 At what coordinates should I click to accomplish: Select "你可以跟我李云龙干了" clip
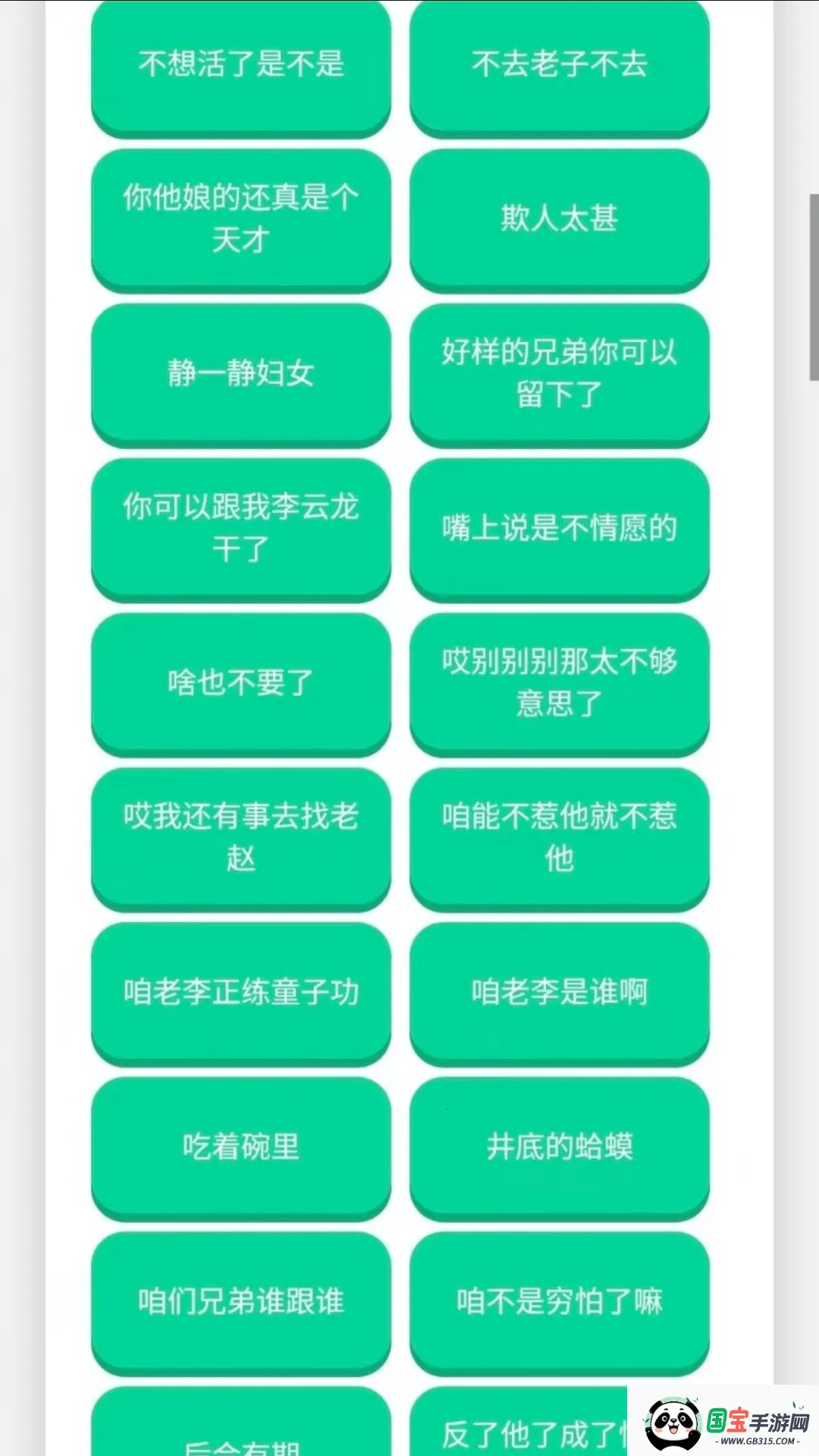[240, 529]
